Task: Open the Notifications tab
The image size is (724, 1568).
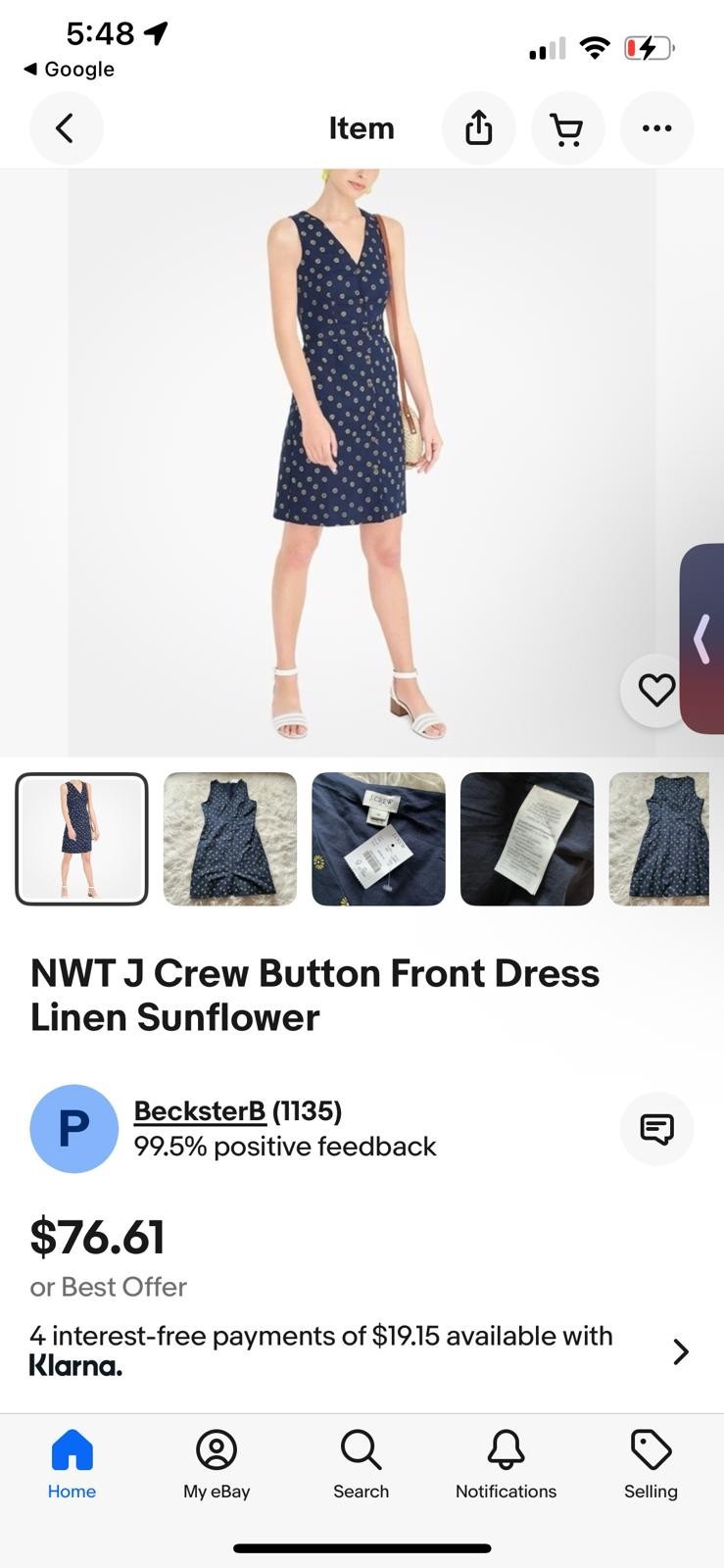Action: coord(506,1464)
